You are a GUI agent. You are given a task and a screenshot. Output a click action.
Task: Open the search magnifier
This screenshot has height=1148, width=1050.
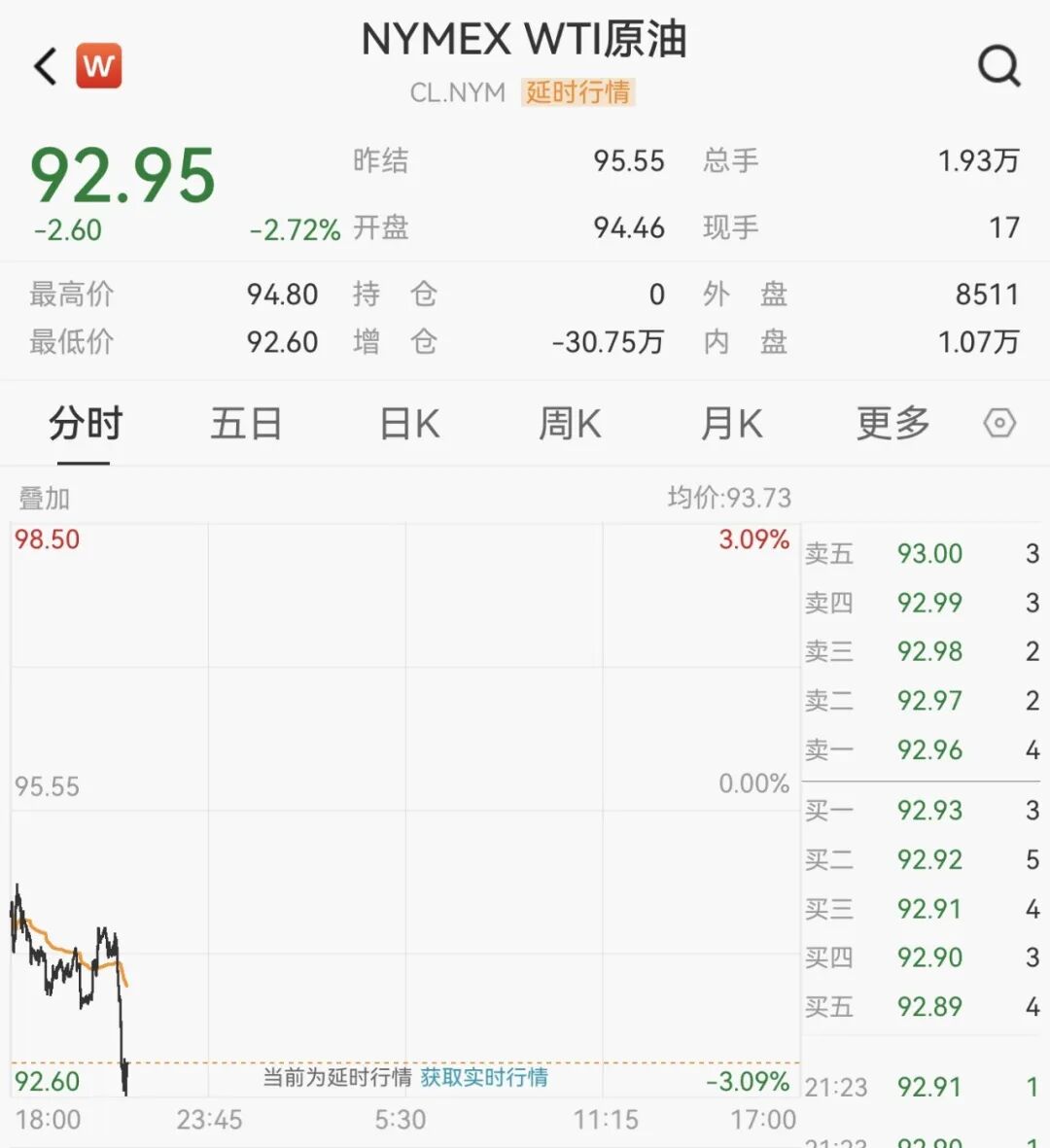[x=998, y=66]
